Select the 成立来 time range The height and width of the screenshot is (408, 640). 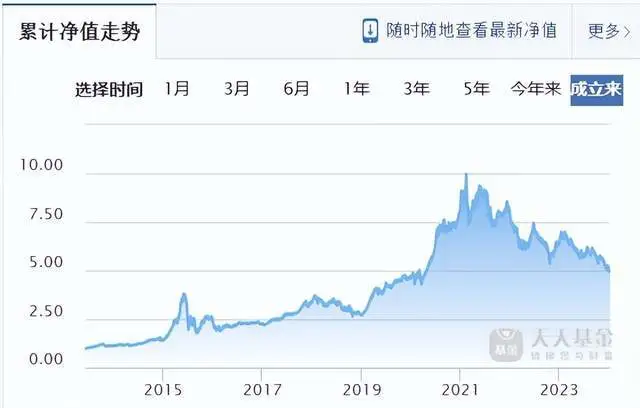point(596,89)
